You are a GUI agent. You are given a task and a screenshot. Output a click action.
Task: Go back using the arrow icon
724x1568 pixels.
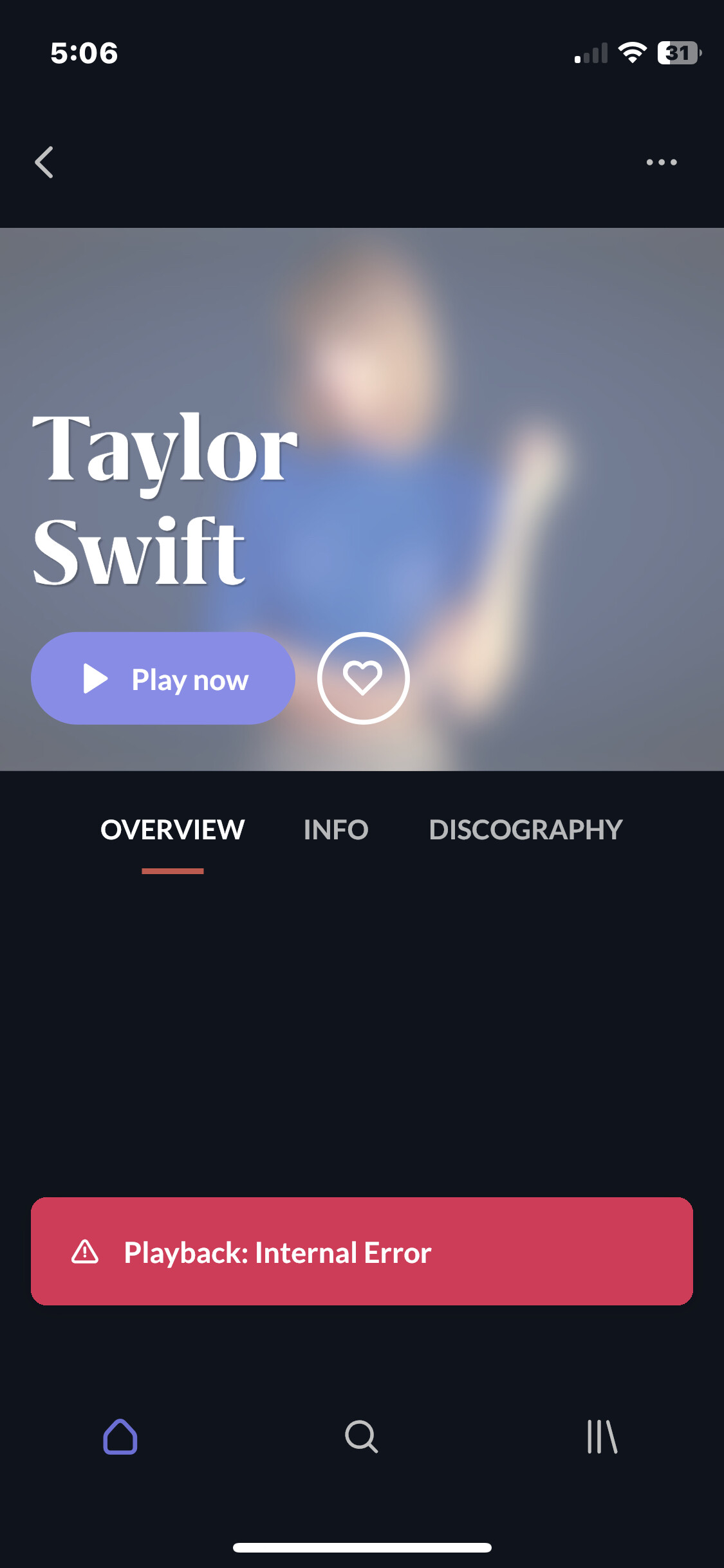(x=44, y=162)
